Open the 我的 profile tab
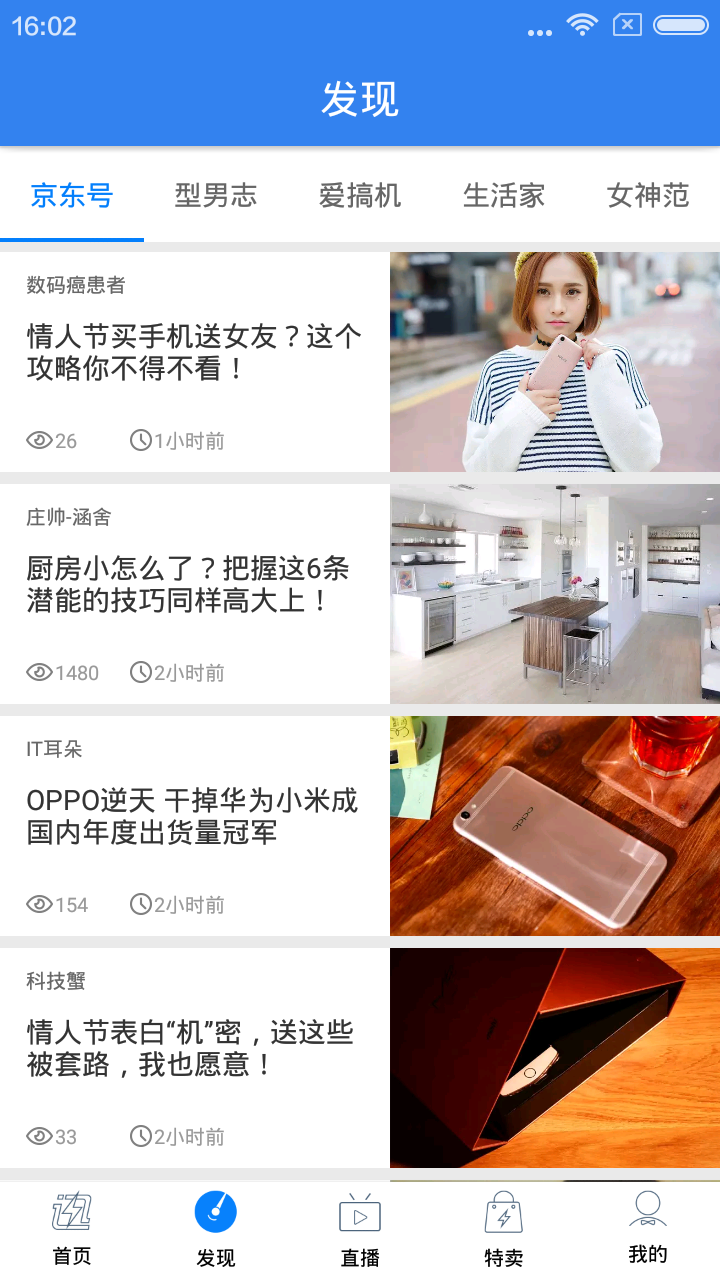720x1280 pixels. 648,1230
